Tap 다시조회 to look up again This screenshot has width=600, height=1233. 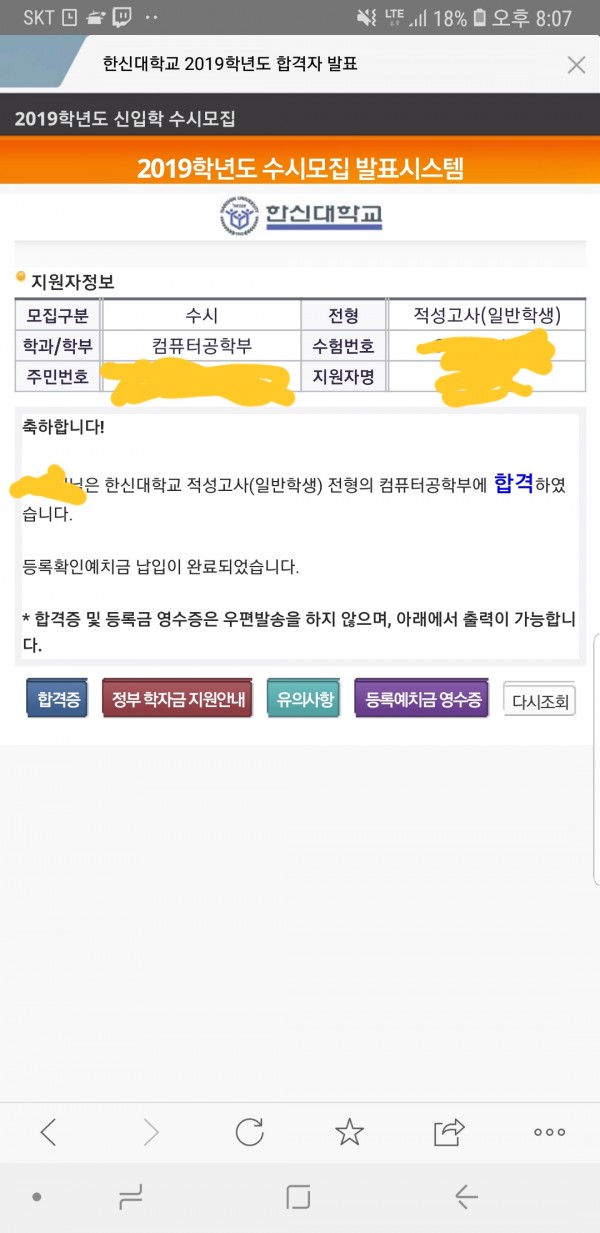pyautogui.click(x=539, y=701)
